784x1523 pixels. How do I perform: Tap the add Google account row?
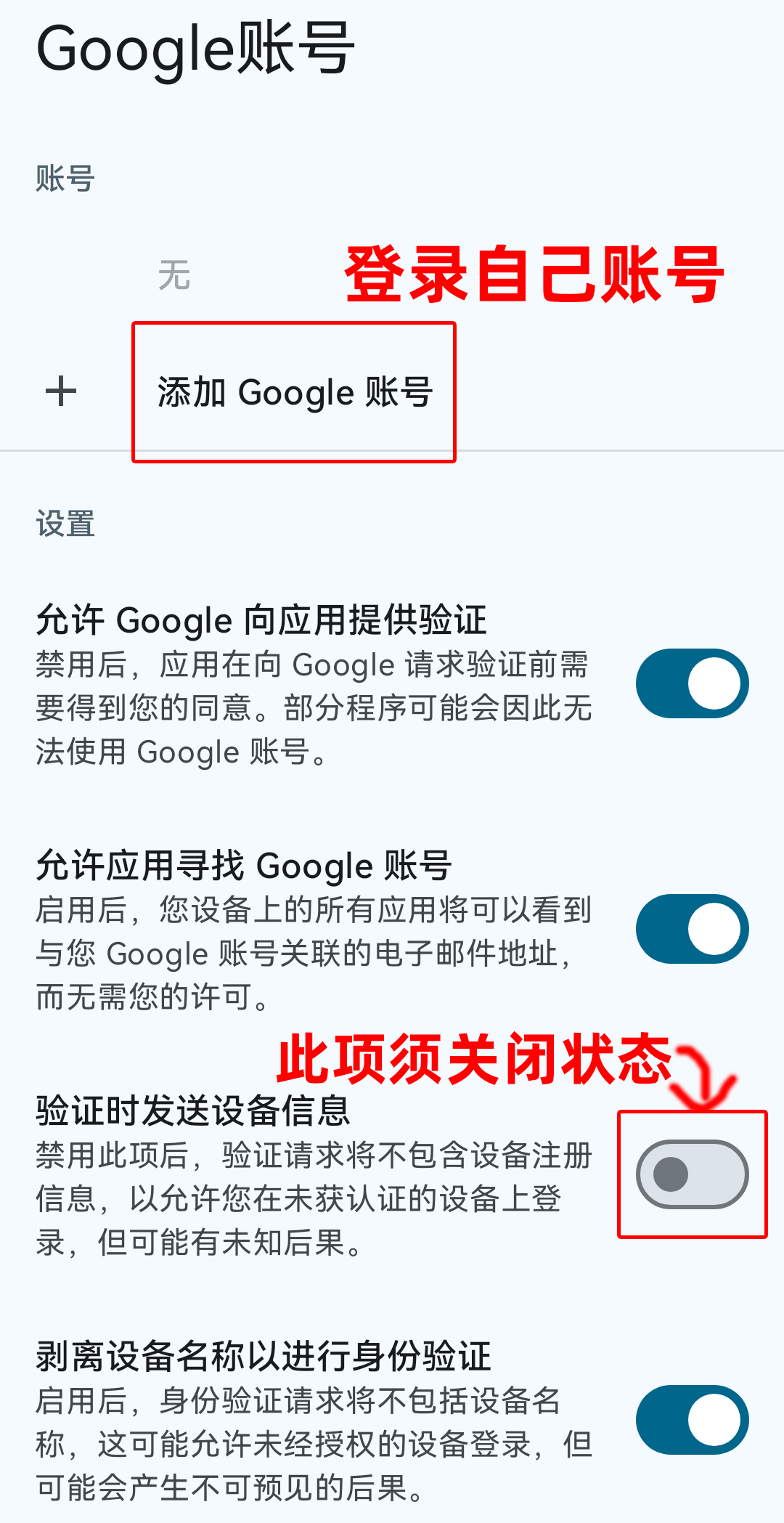tap(294, 391)
